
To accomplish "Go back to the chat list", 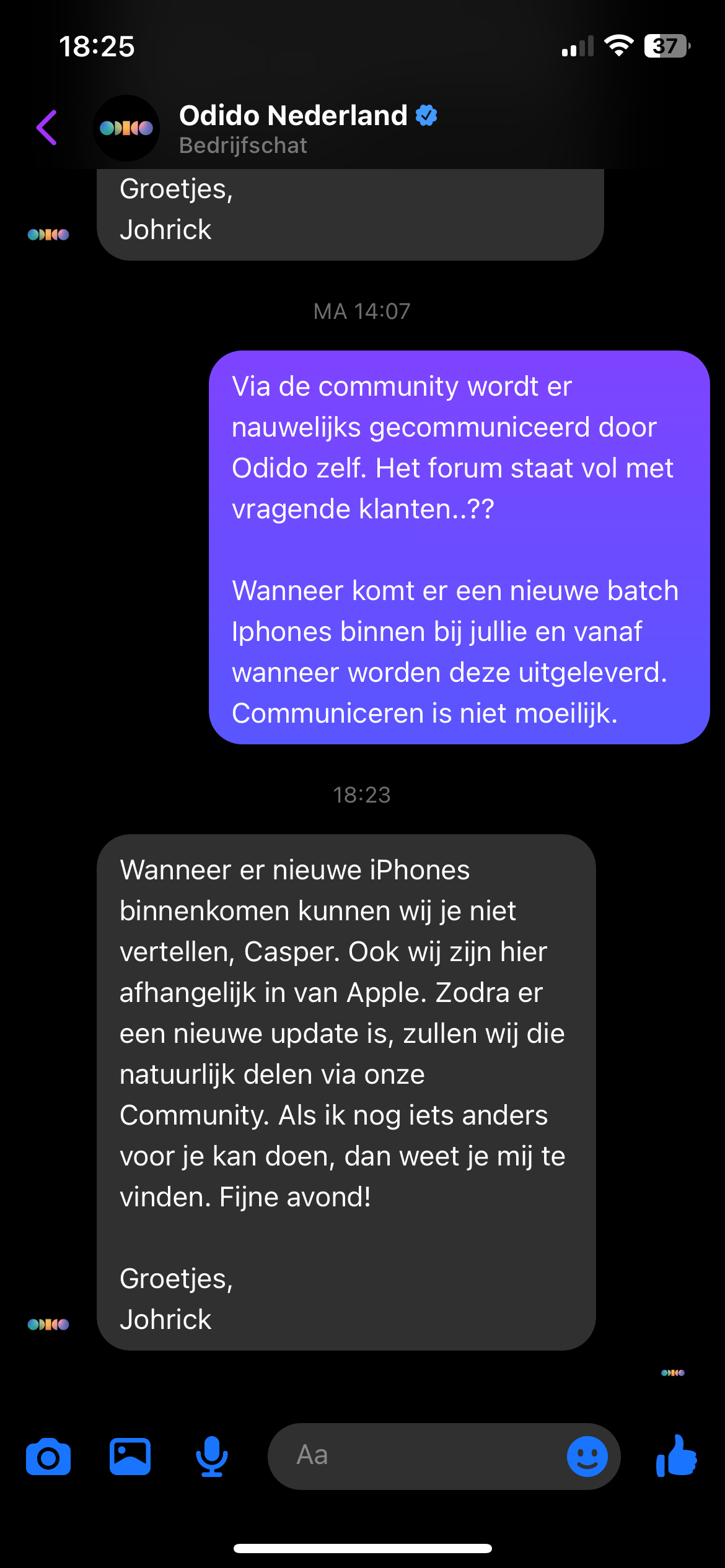I will pyautogui.click(x=47, y=128).
